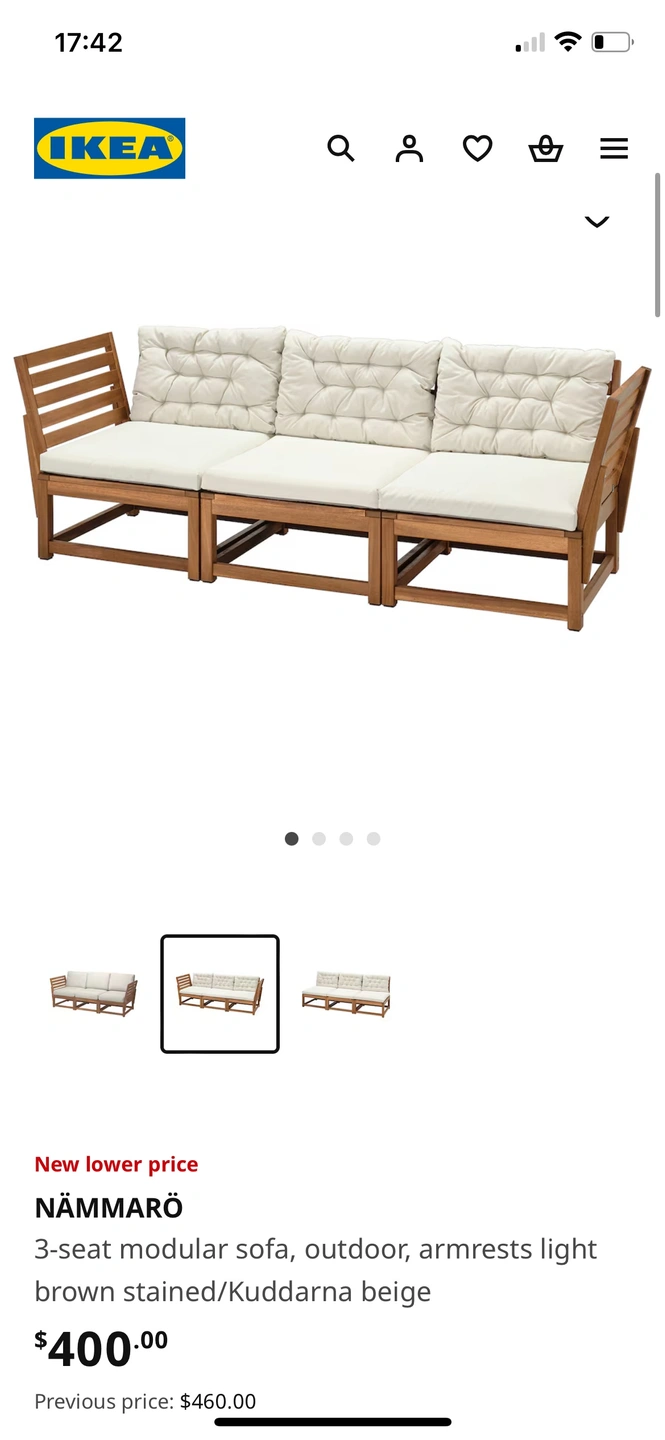This screenshot has width=665, height=1440.
Task: Open the search icon in header
Action: (341, 149)
